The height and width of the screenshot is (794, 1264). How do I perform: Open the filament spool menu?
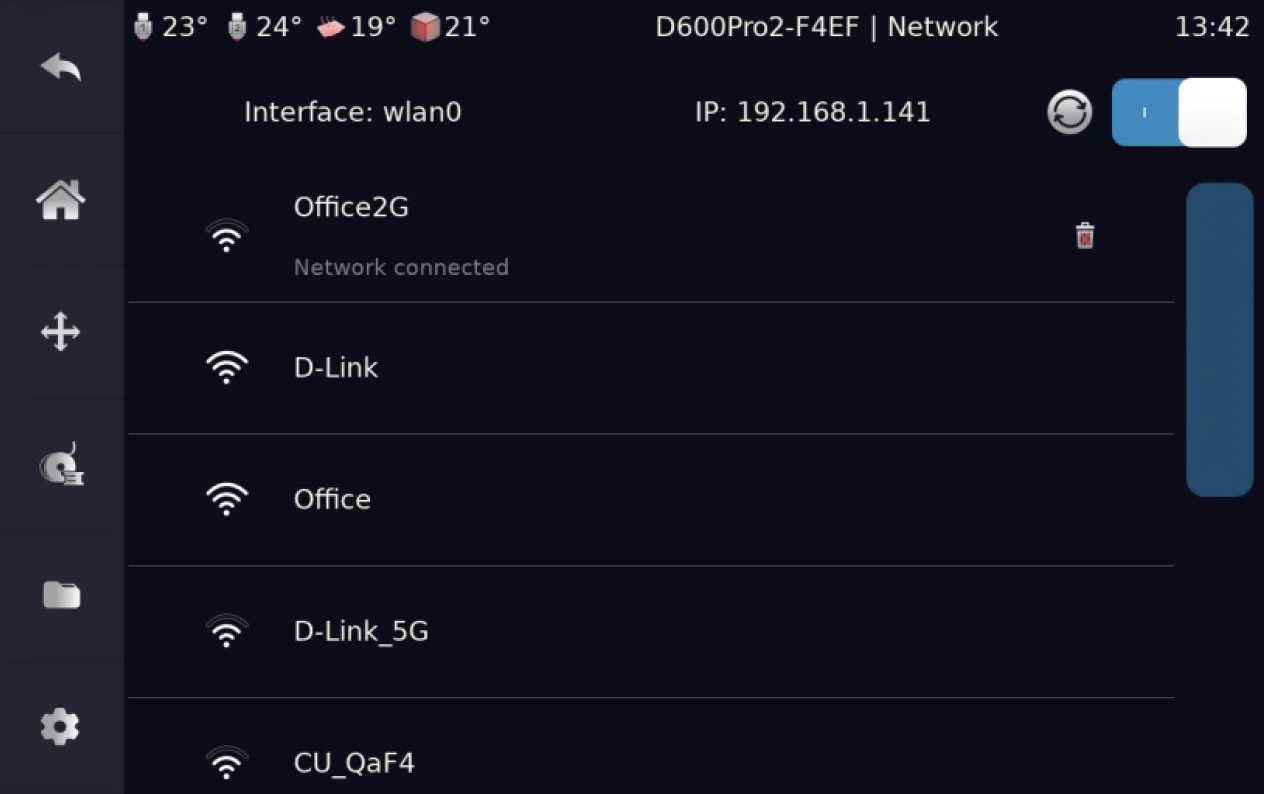point(60,465)
